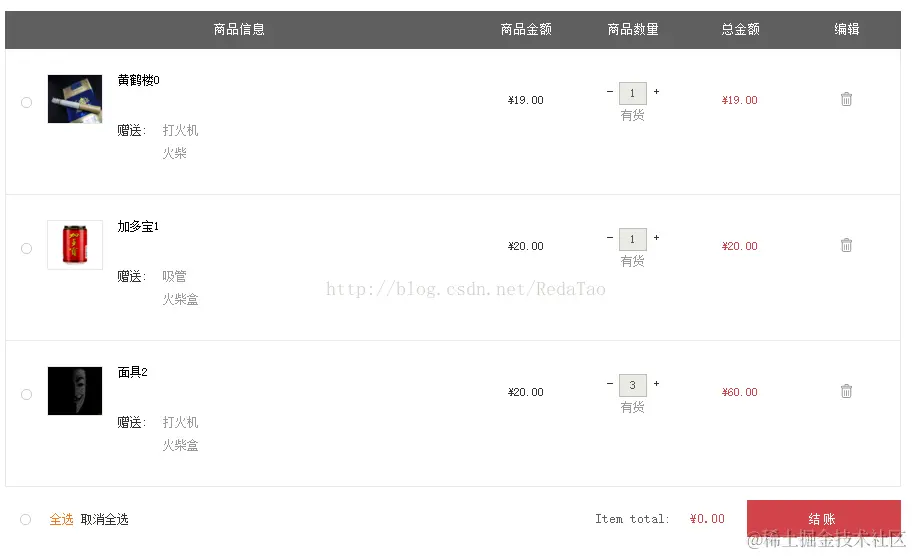Viewport: 913px width, 556px height.
Task: Tap 取消全选 to deselect all
Action: [104, 519]
